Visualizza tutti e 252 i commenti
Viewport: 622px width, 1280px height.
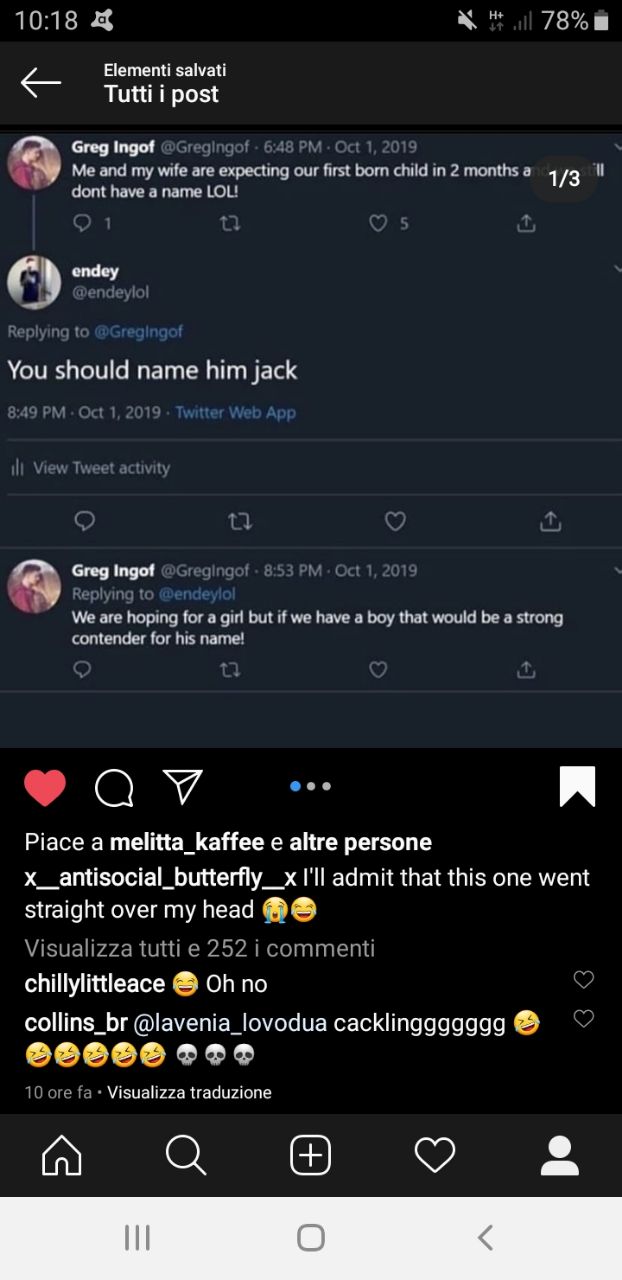(200, 948)
